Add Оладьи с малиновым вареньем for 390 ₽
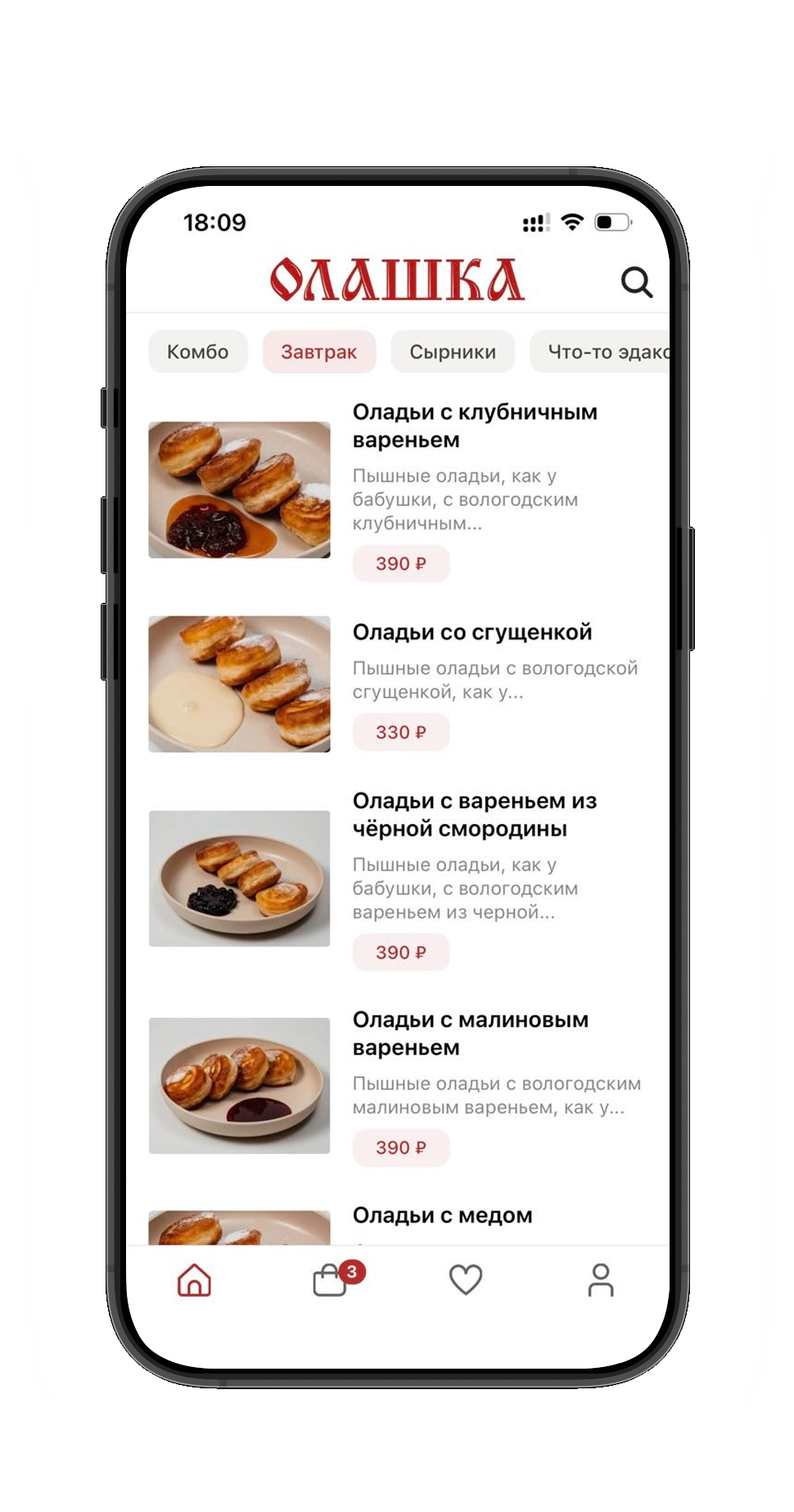 [x=401, y=1148]
